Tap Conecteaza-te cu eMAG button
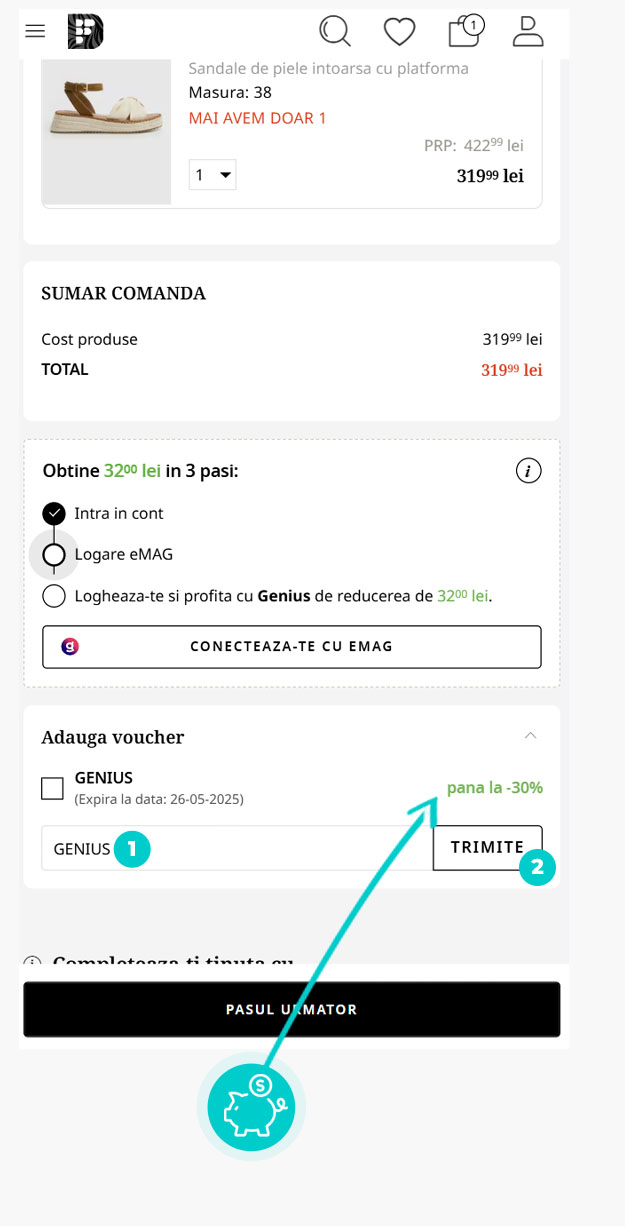 click(x=292, y=646)
